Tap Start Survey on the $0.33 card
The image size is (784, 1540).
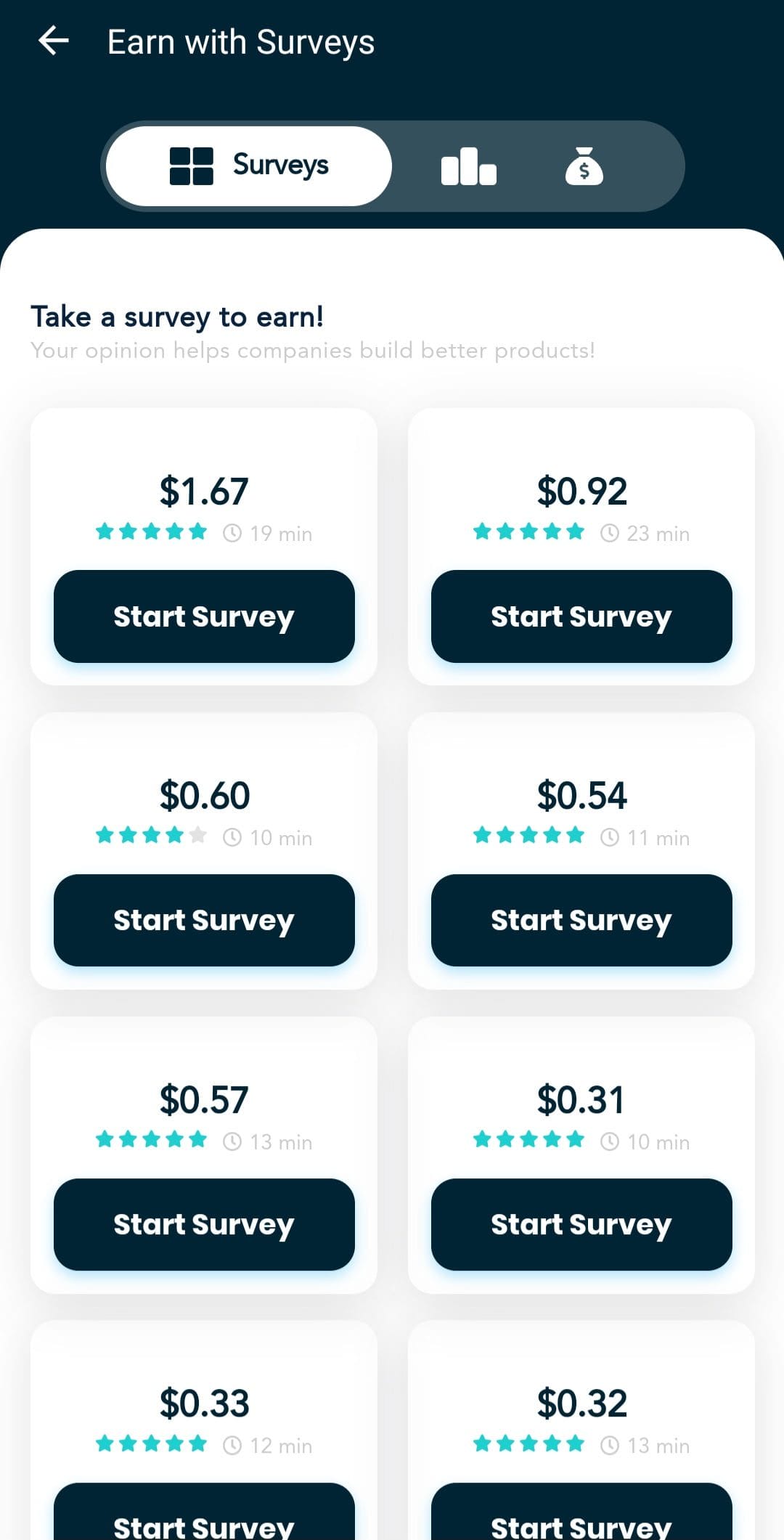tap(204, 1512)
